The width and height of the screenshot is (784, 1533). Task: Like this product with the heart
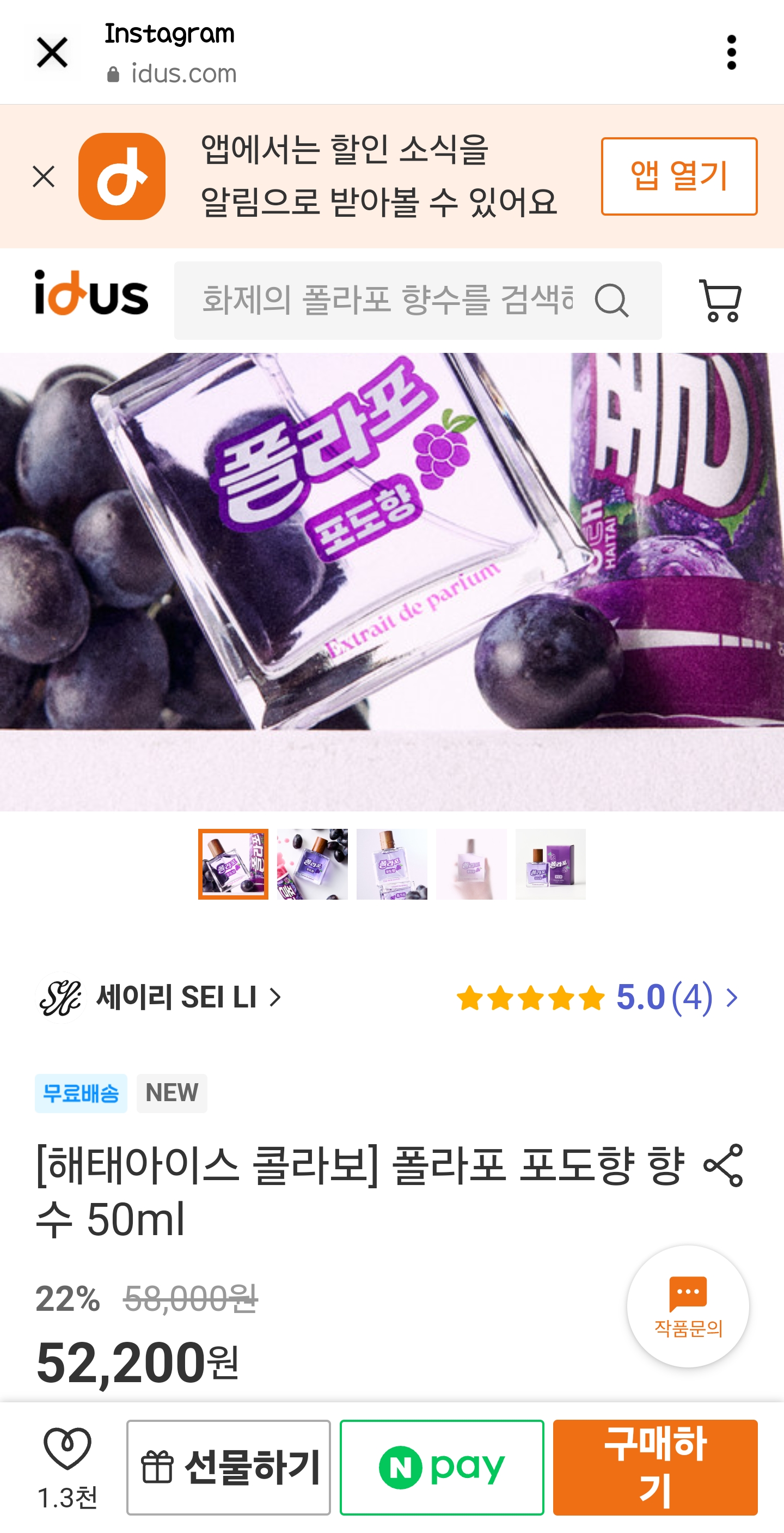67,1450
